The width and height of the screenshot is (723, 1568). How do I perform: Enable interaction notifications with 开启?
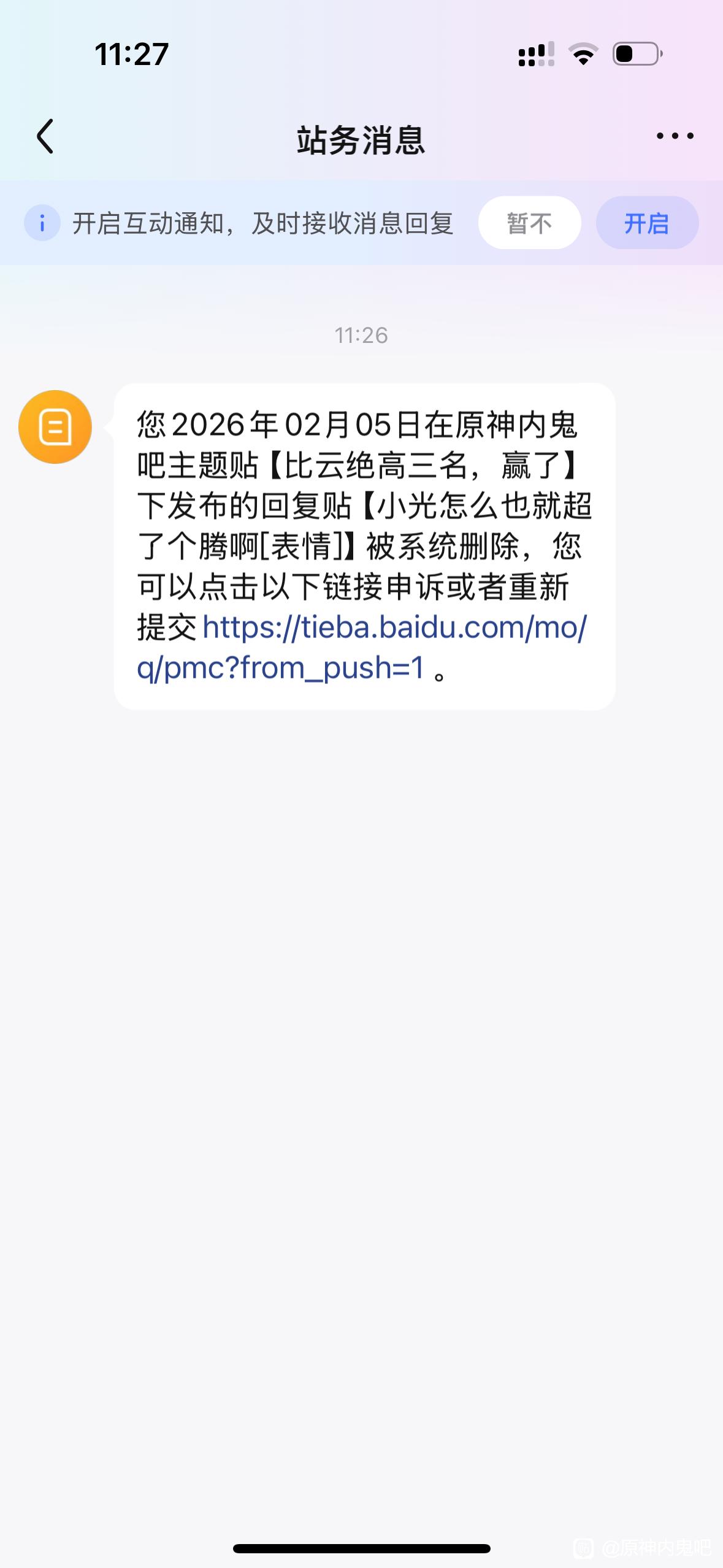pos(646,223)
